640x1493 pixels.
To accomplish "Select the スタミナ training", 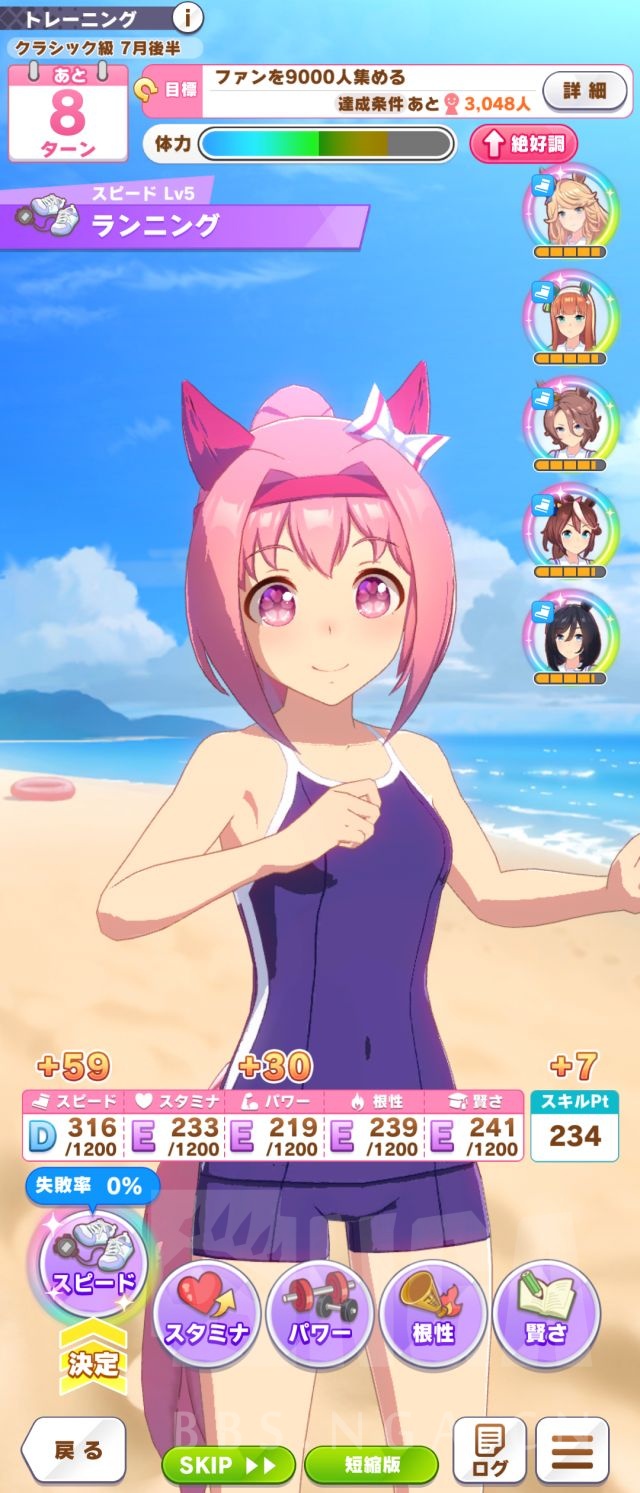I will tap(207, 1313).
